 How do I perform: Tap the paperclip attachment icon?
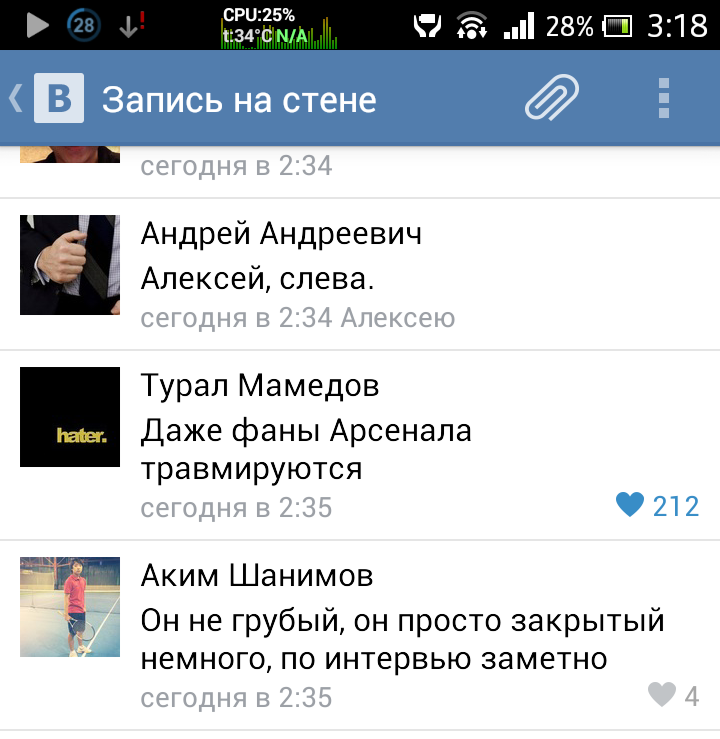pyautogui.click(x=553, y=99)
